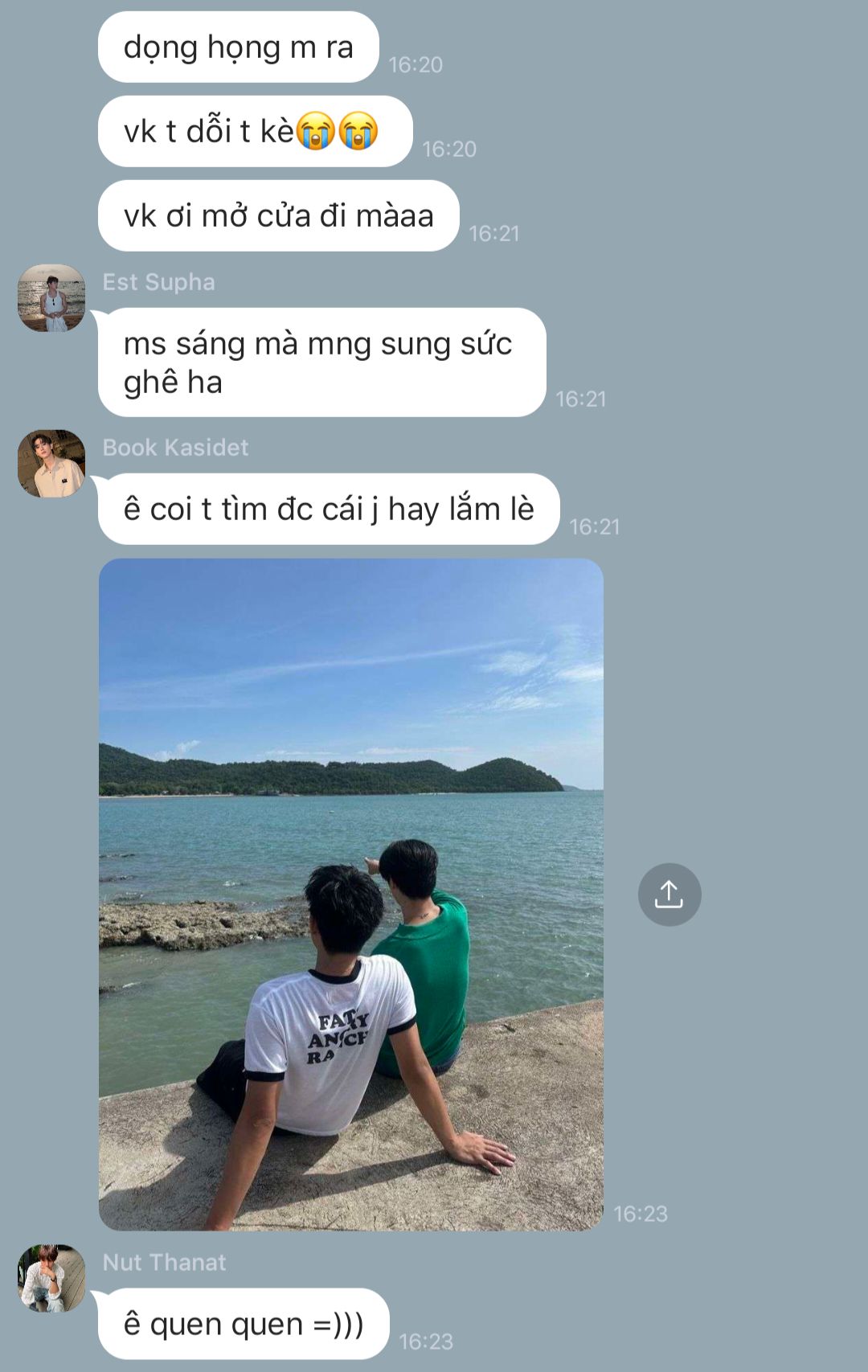Open Book Kasidet's profile picture
The width and height of the screenshot is (868, 1372).
(51, 464)
